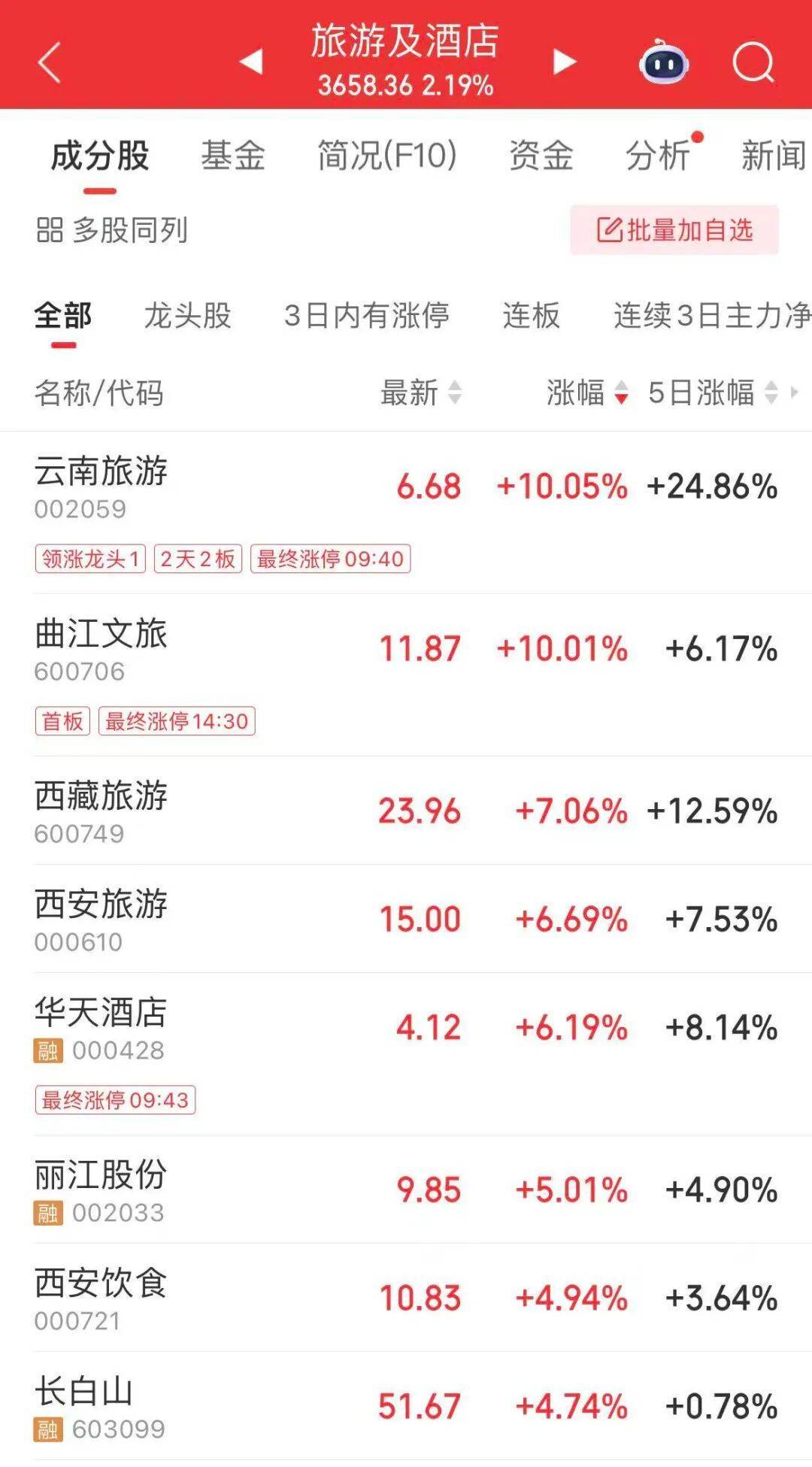Switch to next sector with right arrow

tap(562, 64)
